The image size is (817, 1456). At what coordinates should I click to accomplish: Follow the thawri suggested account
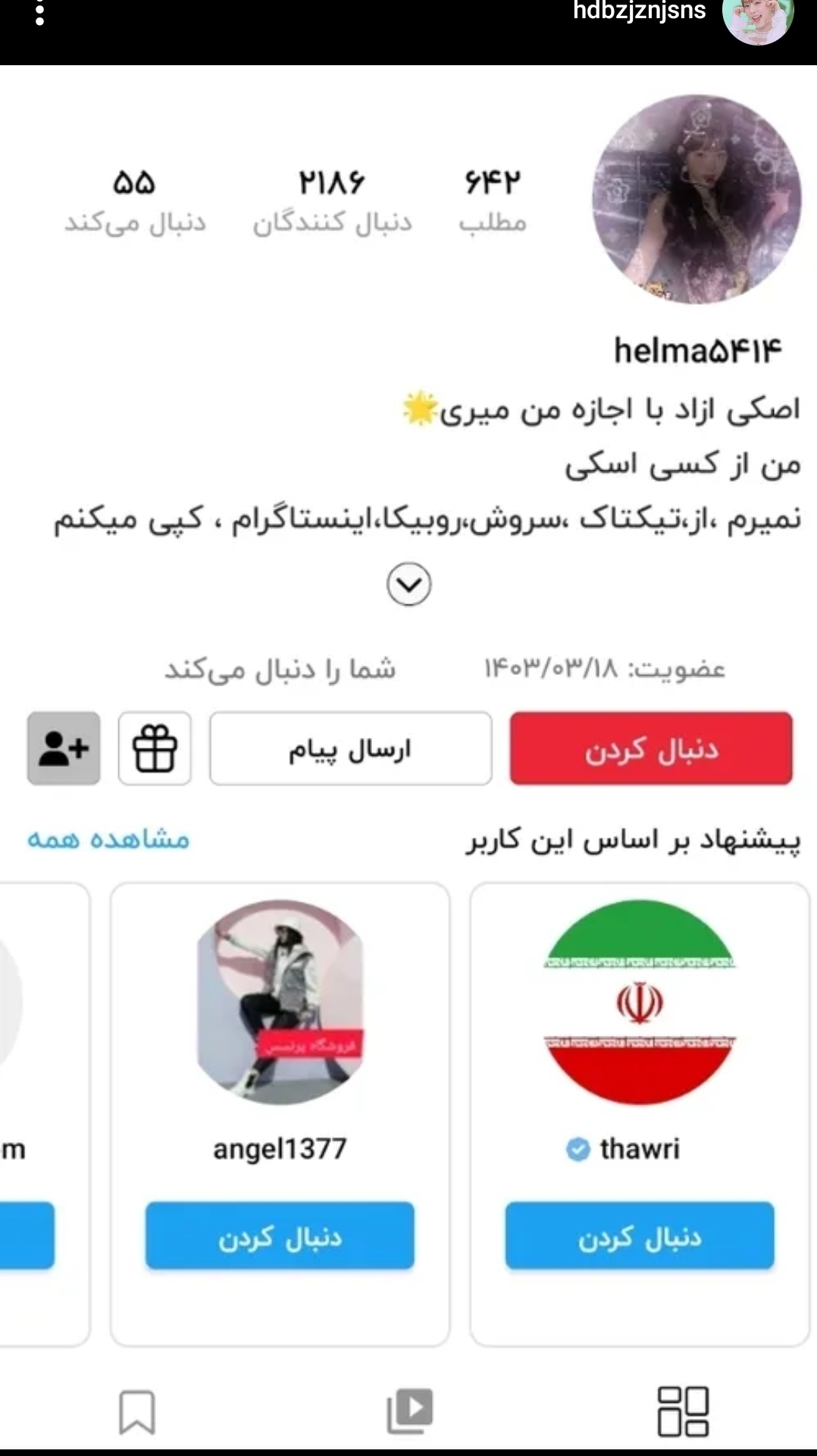pyautogui.click(x=640, y=1235)
